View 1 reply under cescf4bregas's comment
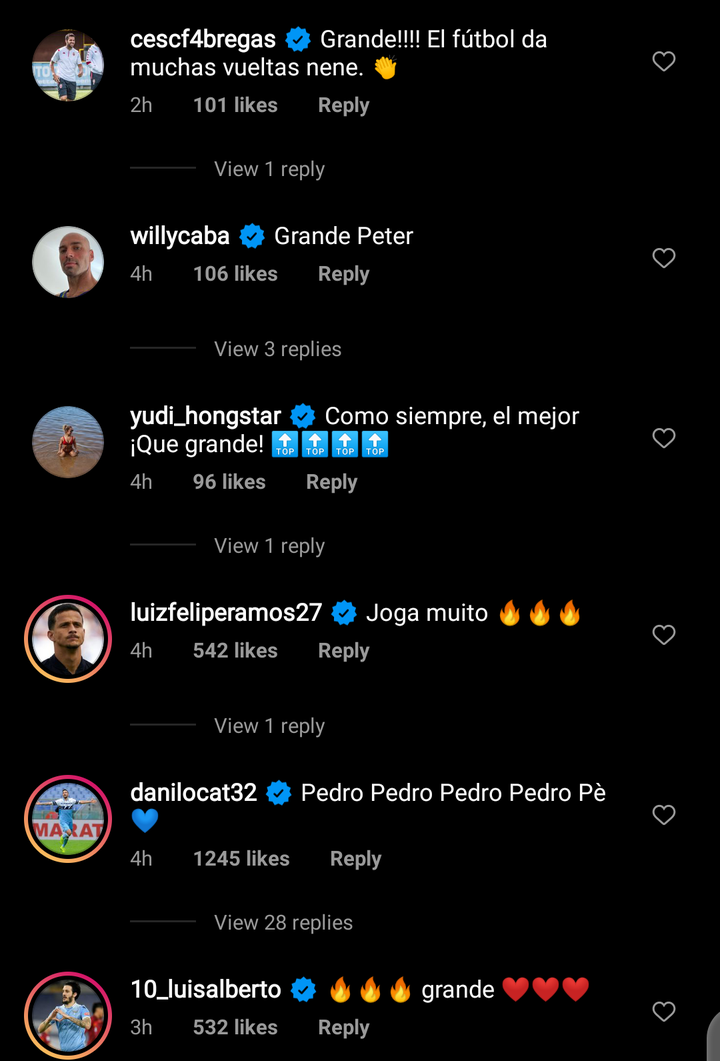Viewport: 720px width, 1061px height. point(269,169)
